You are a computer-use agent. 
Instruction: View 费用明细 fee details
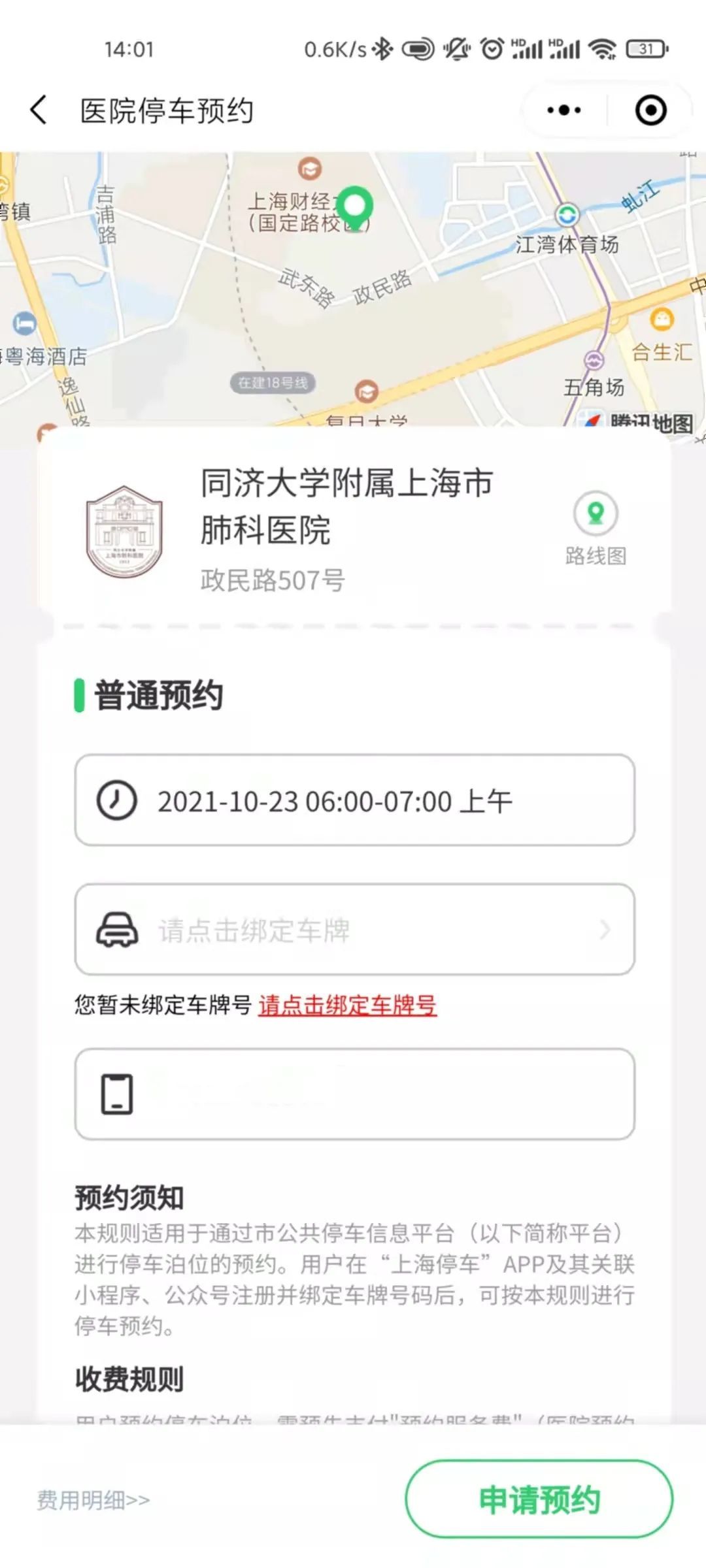click(x=93, y=1499)
